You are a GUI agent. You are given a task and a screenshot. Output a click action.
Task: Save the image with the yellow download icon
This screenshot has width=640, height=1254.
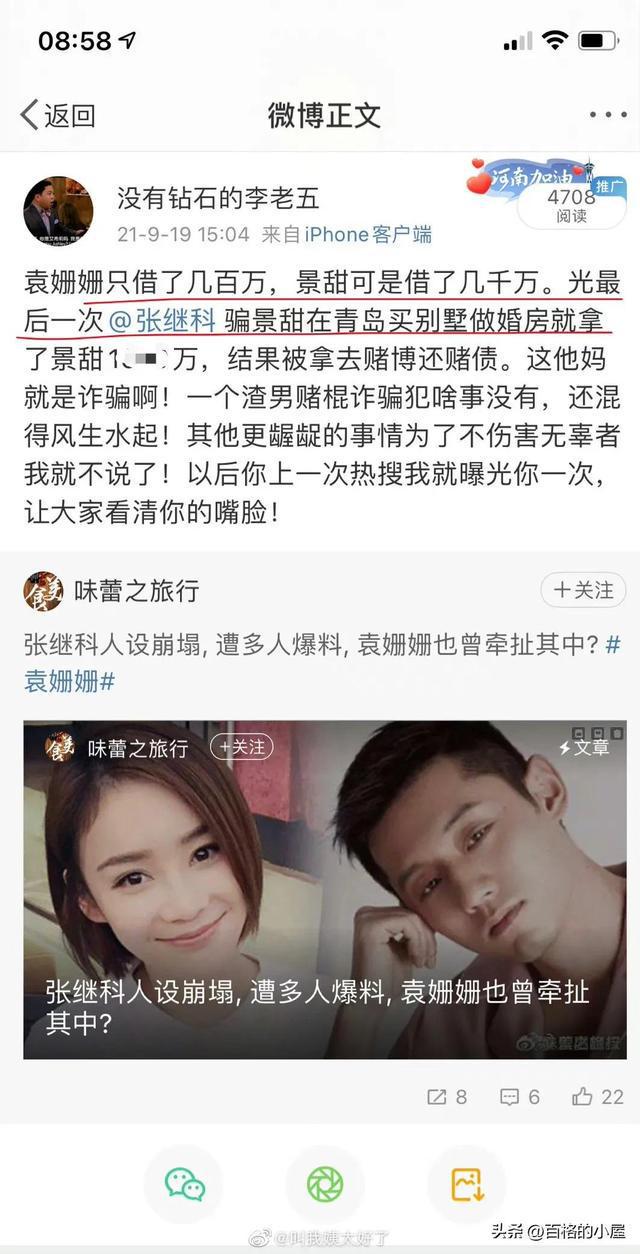[x=467, y=1185]
